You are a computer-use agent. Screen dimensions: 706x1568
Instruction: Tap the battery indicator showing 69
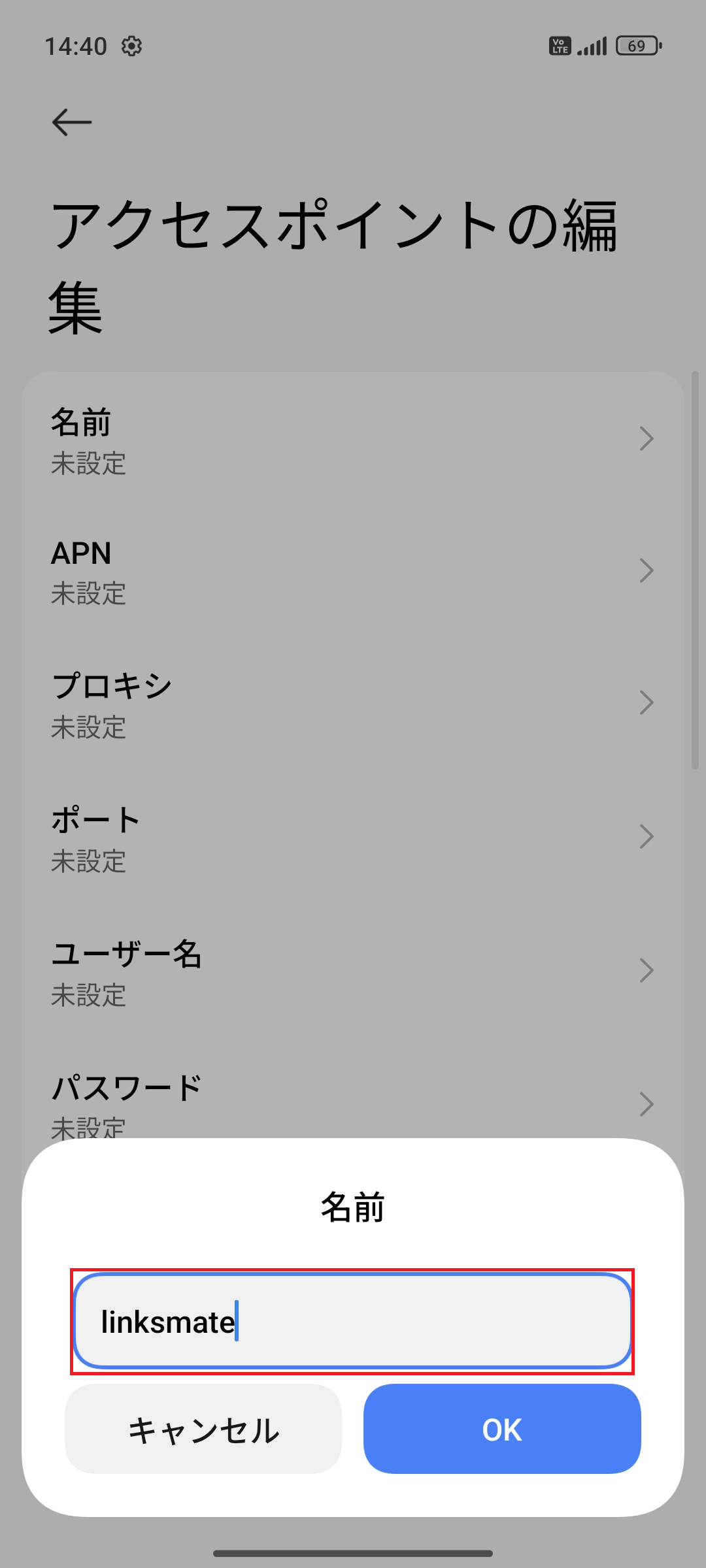click(x=635, y=46)
